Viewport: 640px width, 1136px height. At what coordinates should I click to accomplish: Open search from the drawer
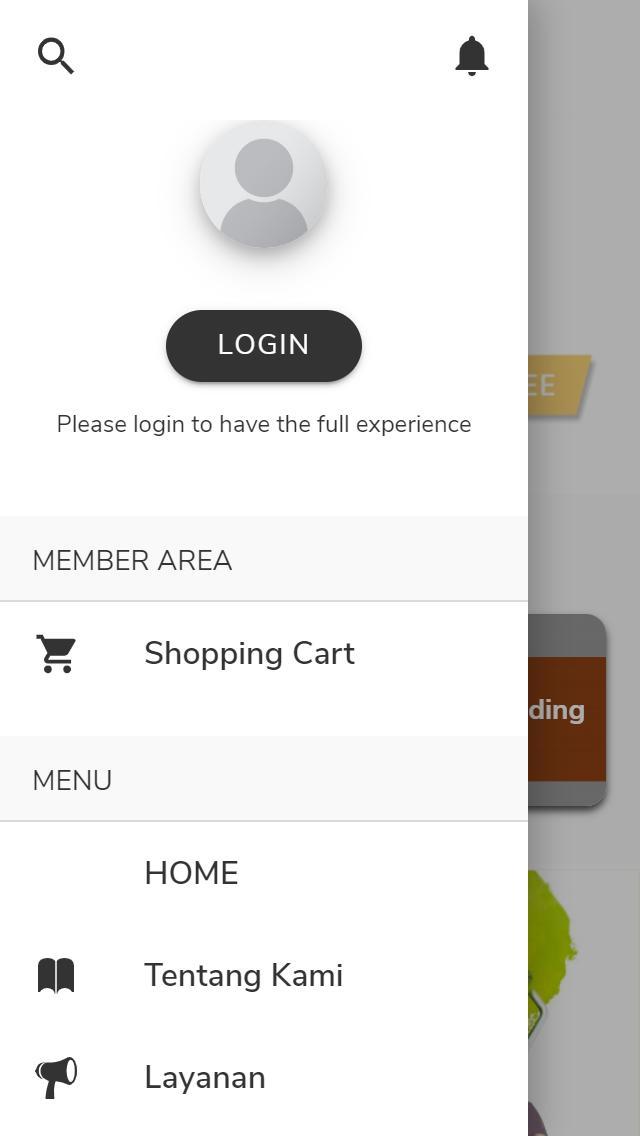point(56,56)
